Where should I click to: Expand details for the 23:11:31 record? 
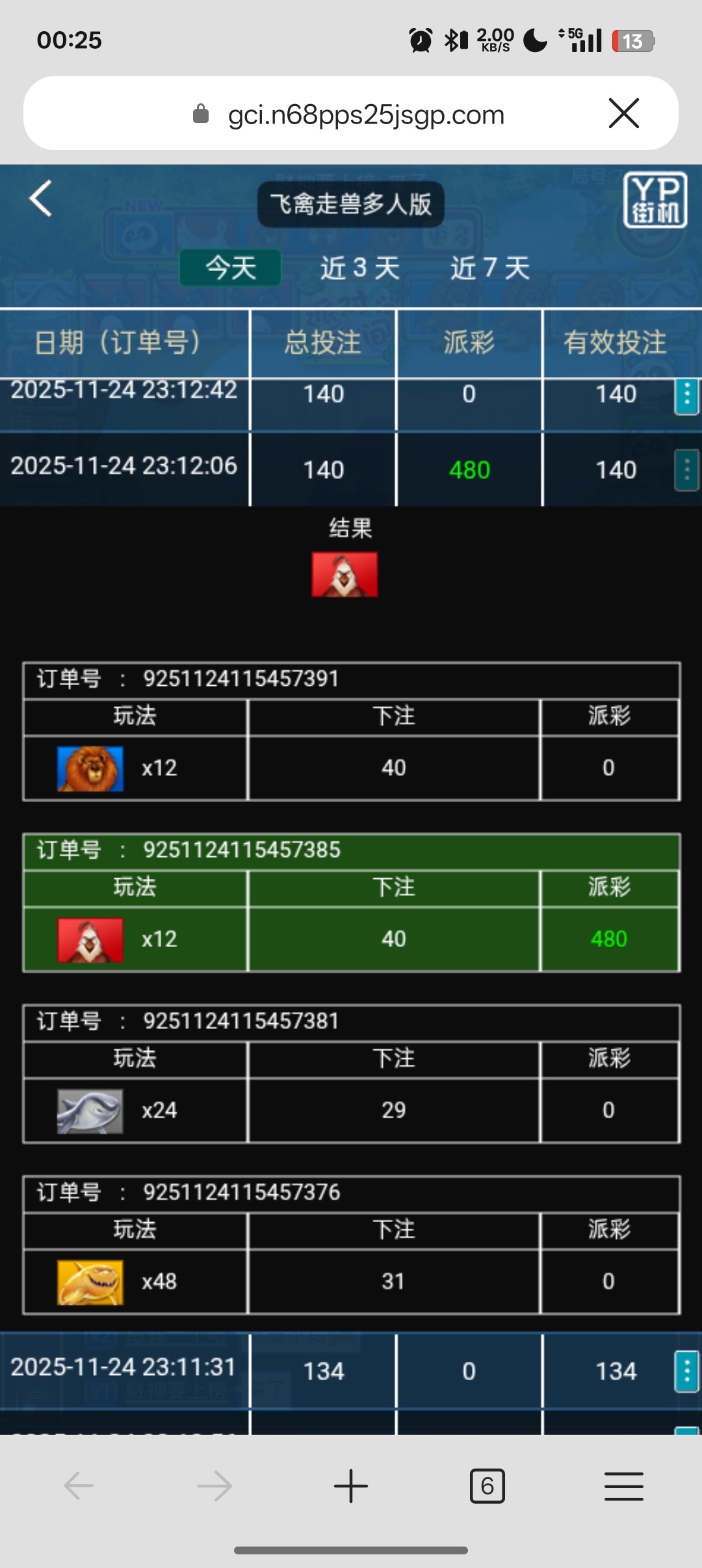pyautogui.click(x=686, y=1371)
